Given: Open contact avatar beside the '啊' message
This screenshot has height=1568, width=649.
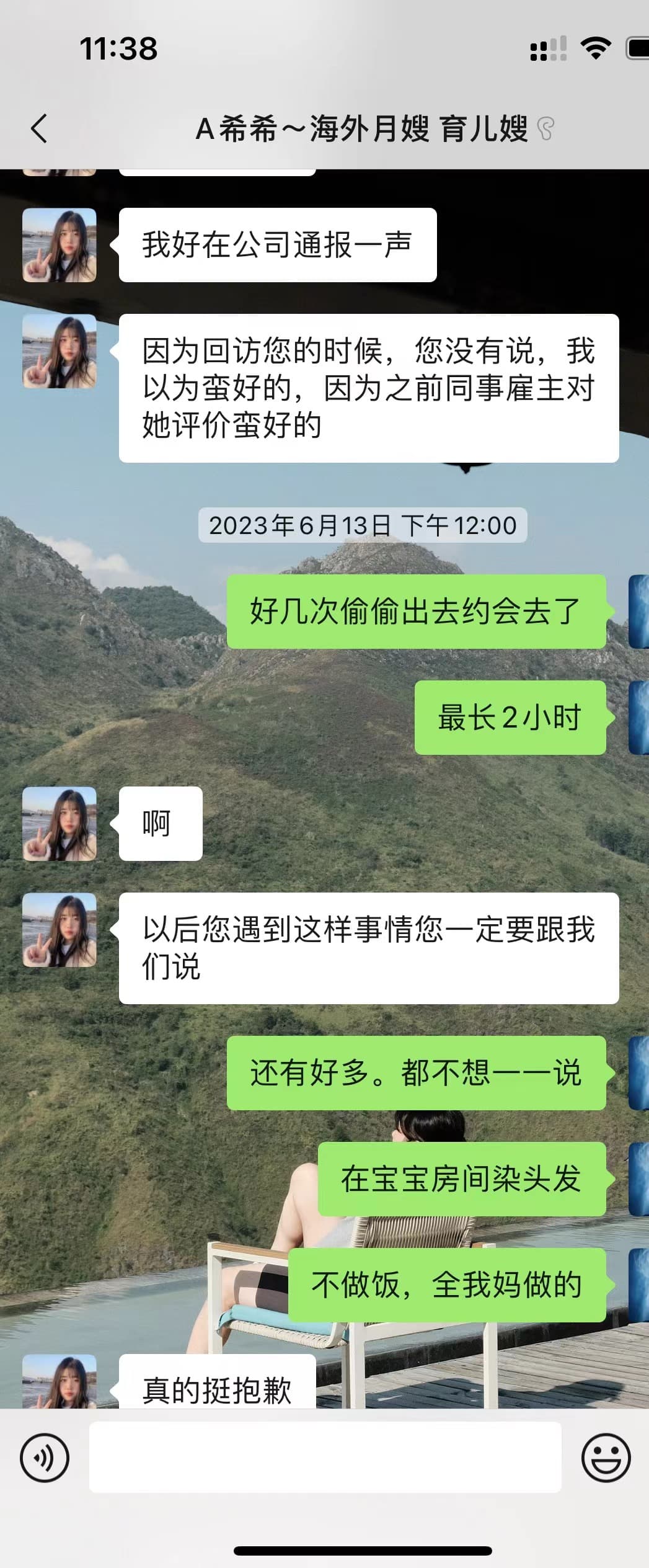Looking at the screenshot, I should [x=60, y=824].
